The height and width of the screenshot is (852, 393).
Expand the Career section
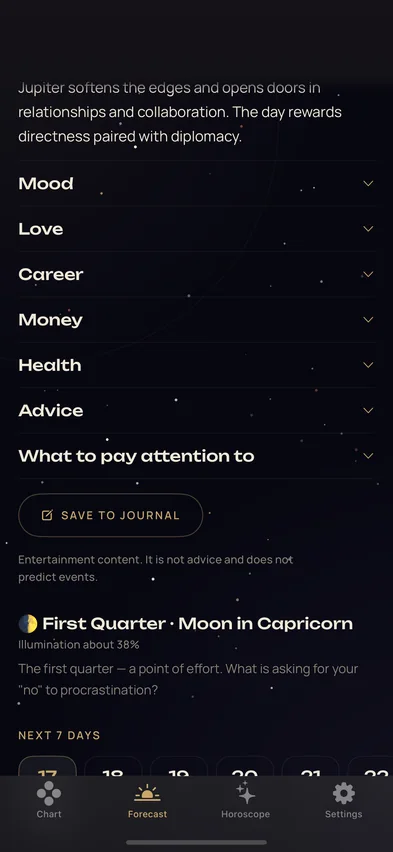(196, 274)
